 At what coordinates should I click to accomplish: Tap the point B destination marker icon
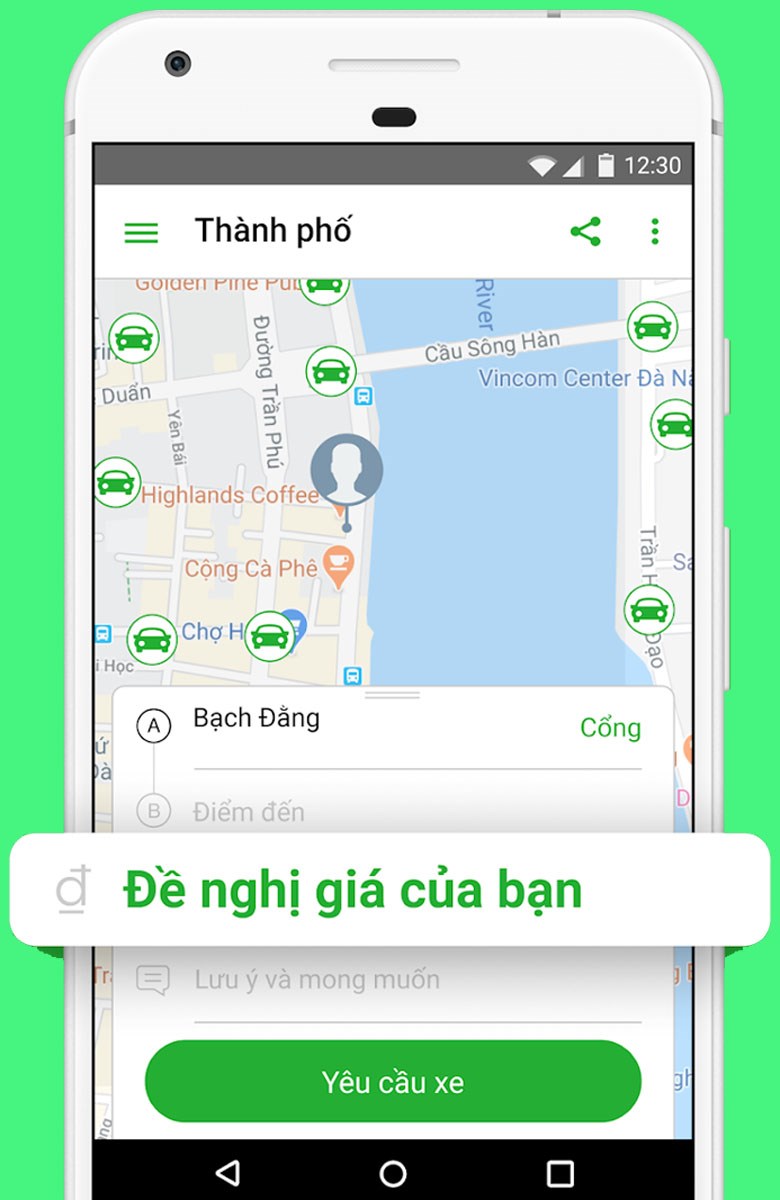pos(152,811)
